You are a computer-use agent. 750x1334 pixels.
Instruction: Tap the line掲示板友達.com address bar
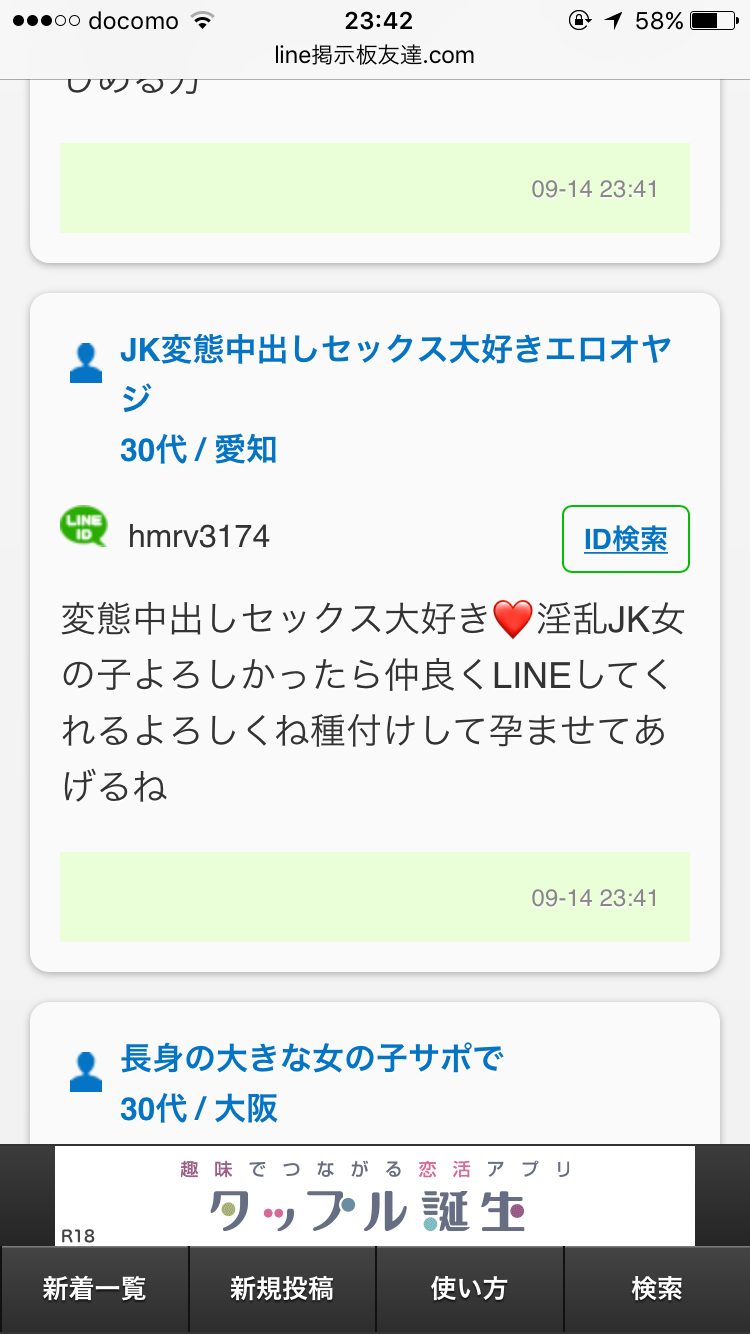coord(375,55)
